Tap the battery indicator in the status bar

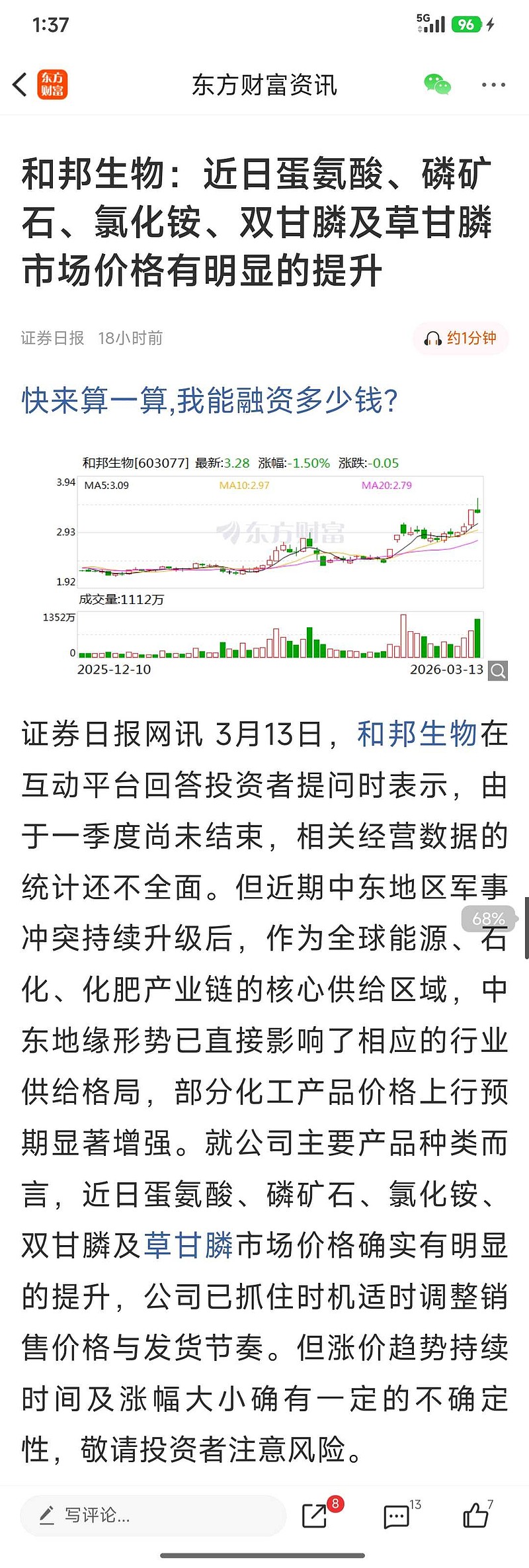[x=467, y=24]
